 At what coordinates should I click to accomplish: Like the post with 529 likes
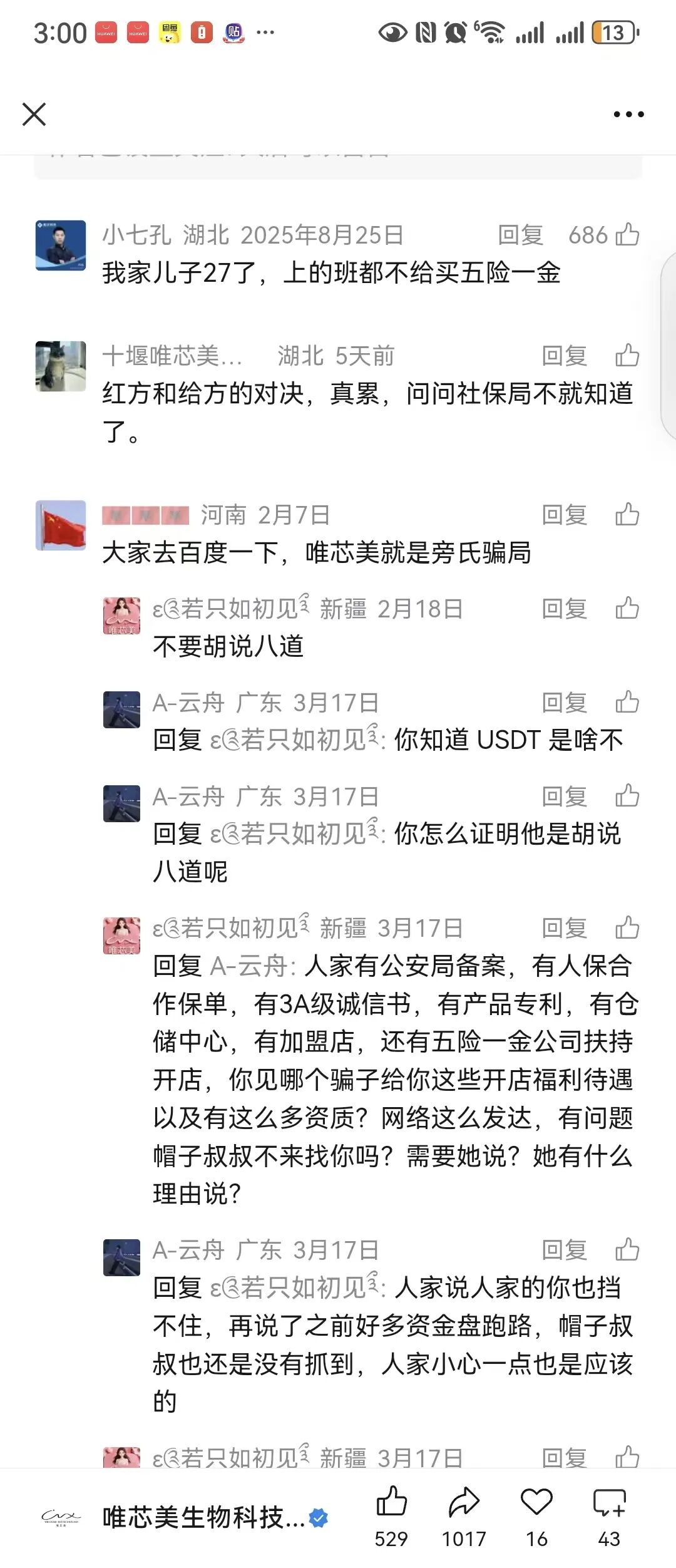click(x=391, y=1503)
